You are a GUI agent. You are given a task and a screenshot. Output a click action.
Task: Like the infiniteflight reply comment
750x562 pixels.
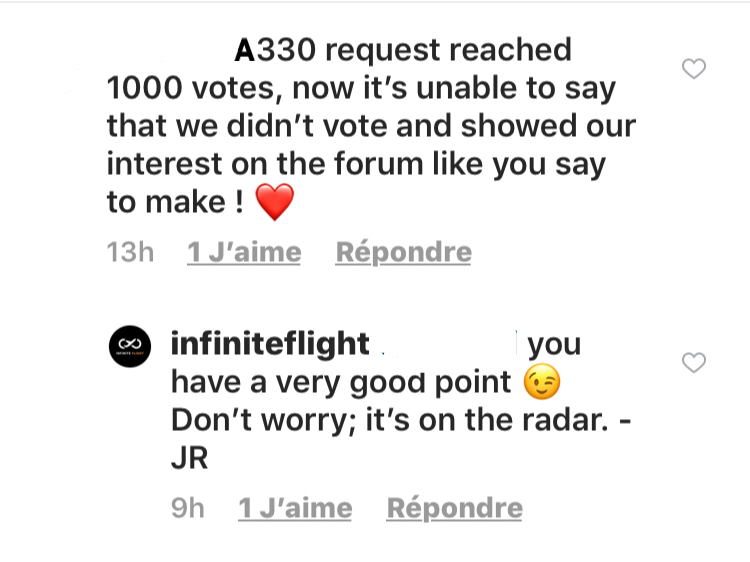(x=693, y=363)
